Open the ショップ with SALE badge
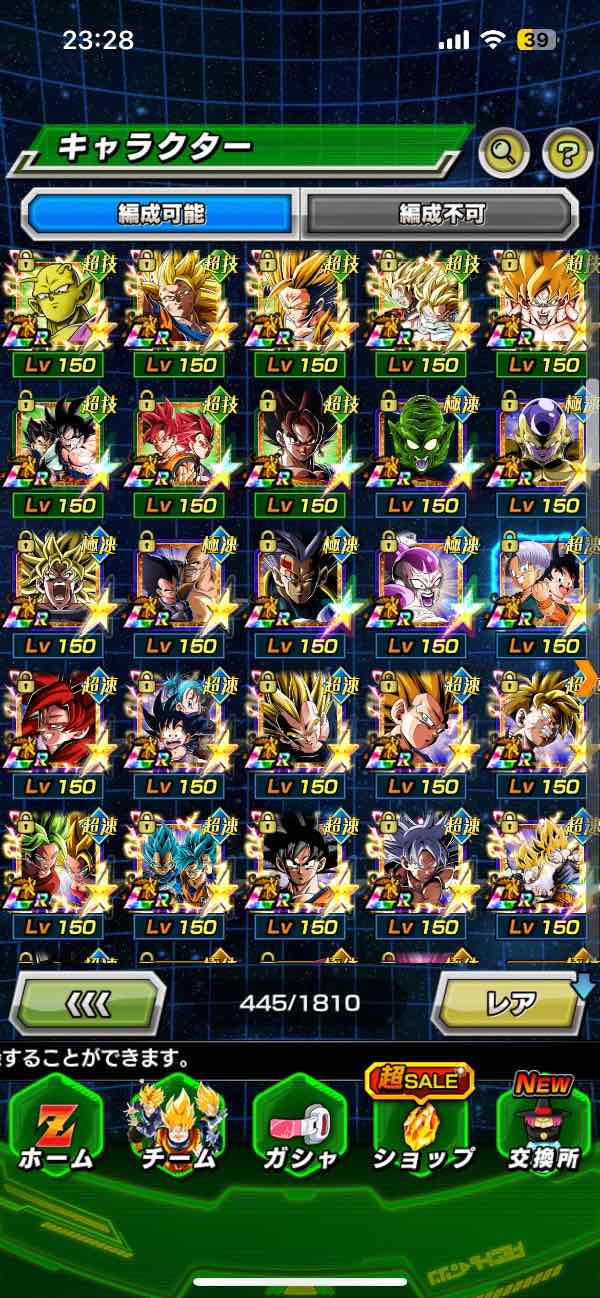This screenshot has height=1298, width=600. [422, 1131]
